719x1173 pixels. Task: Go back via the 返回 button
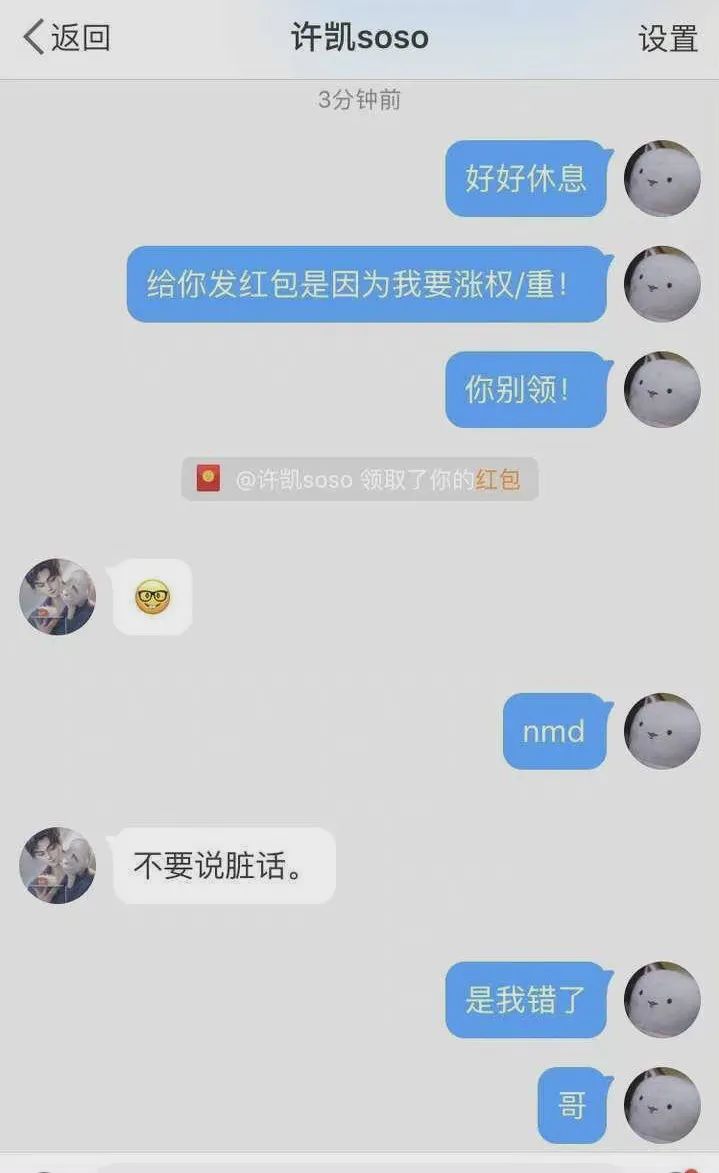[66, 38]
